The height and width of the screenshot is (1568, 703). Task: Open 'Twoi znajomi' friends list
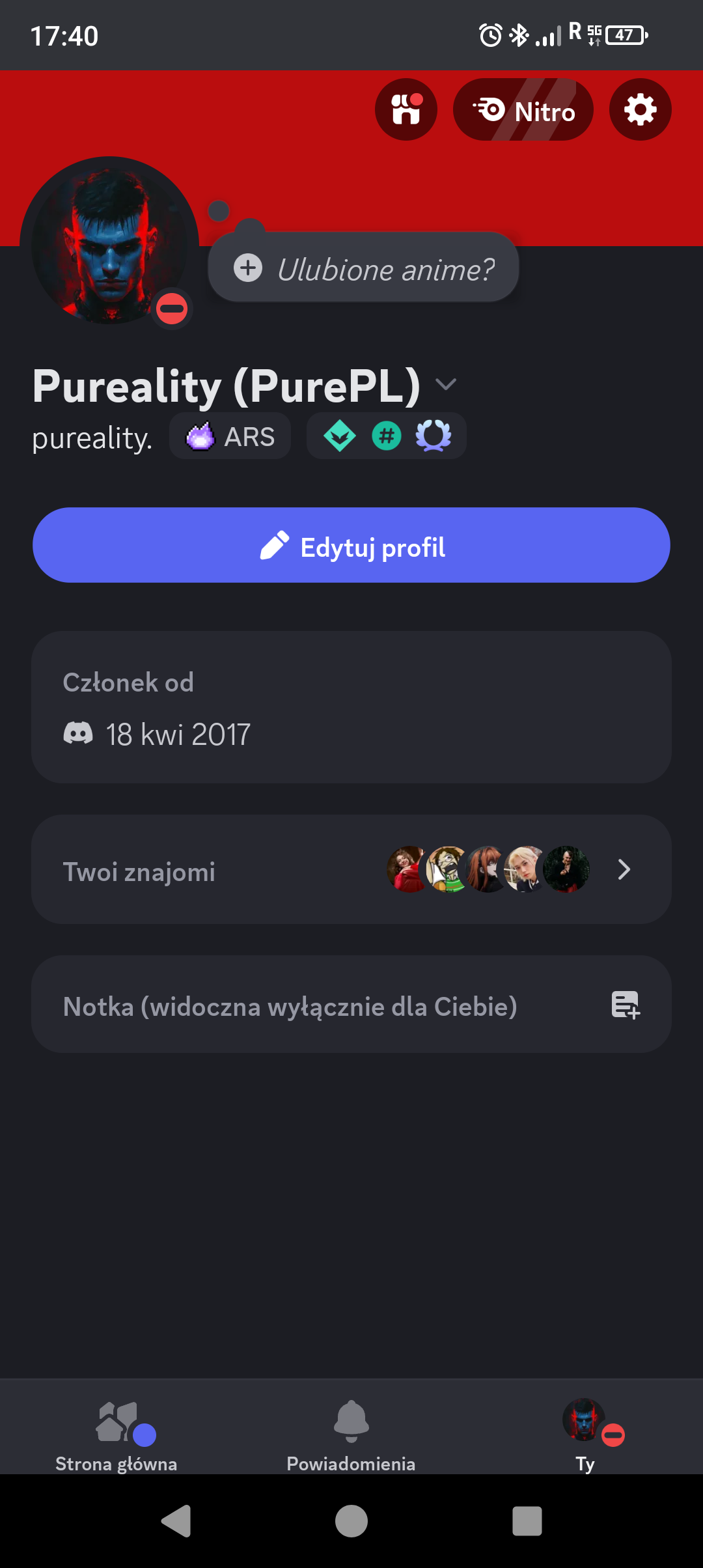351,869
